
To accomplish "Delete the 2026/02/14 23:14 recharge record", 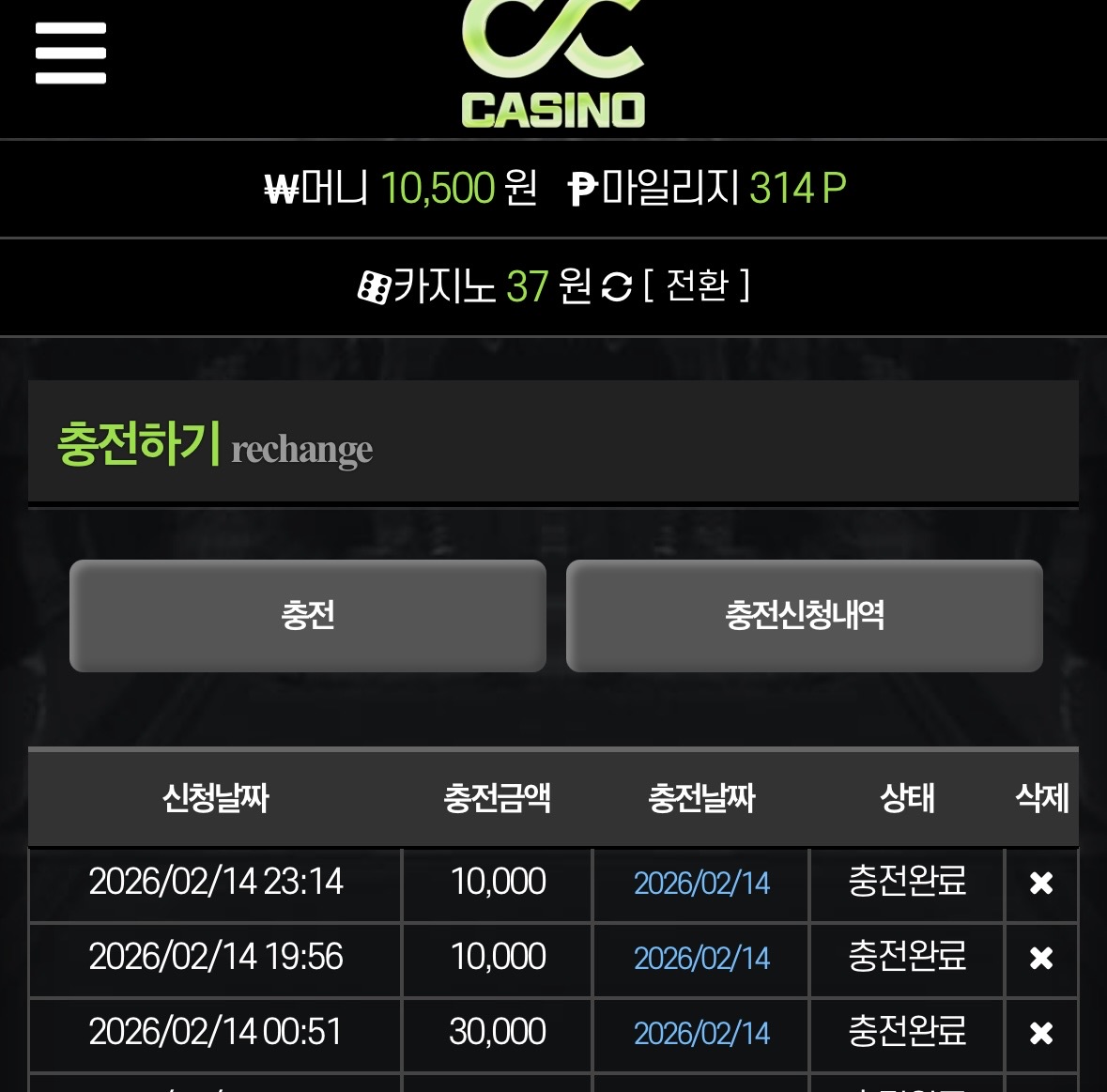I will (x=1040, y=884).
